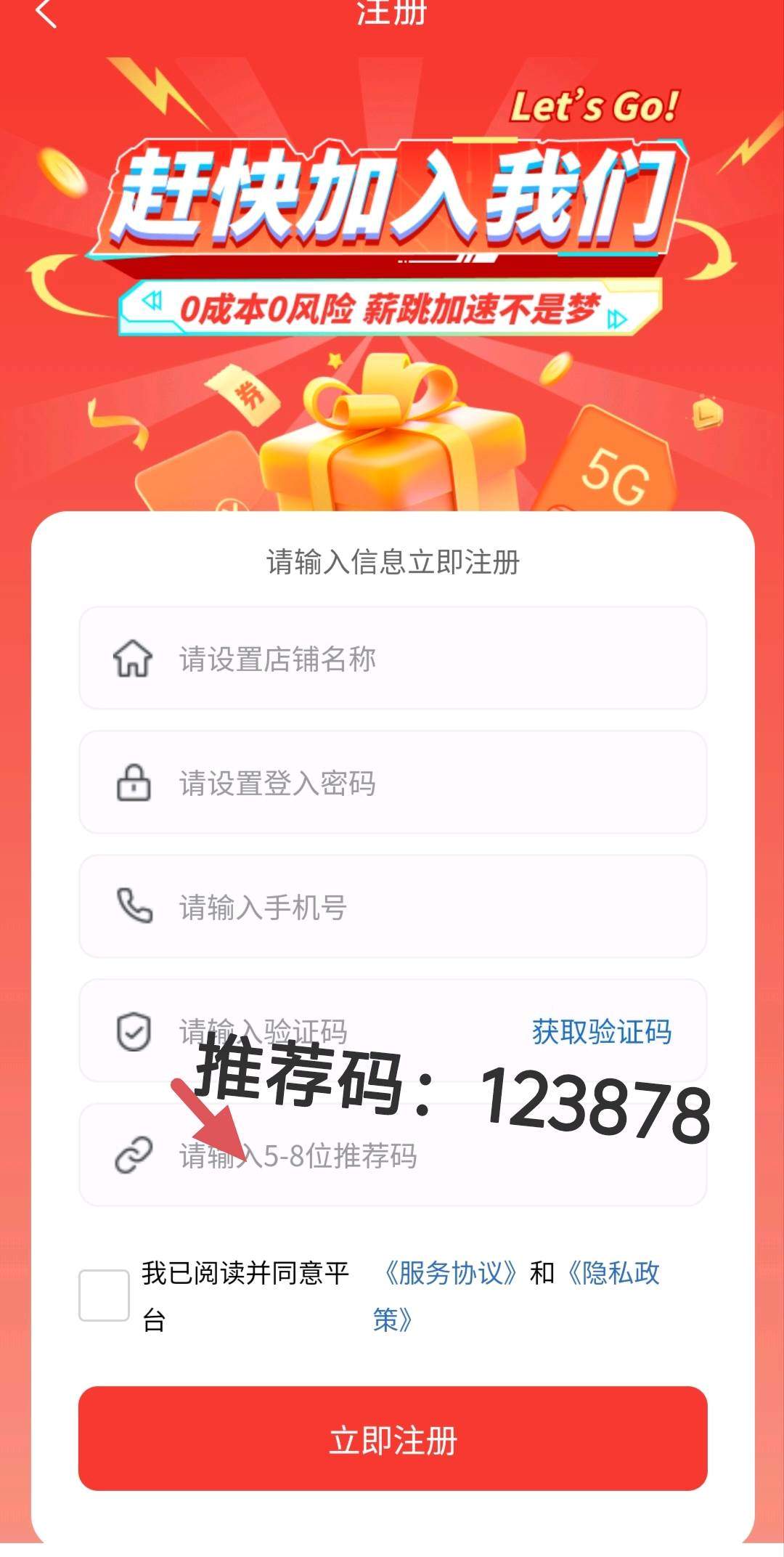Tap 获取验证码 to get a code
Image resolution: width=784 pixels, height=1557 pixels.
click(x=601, y=1031)
